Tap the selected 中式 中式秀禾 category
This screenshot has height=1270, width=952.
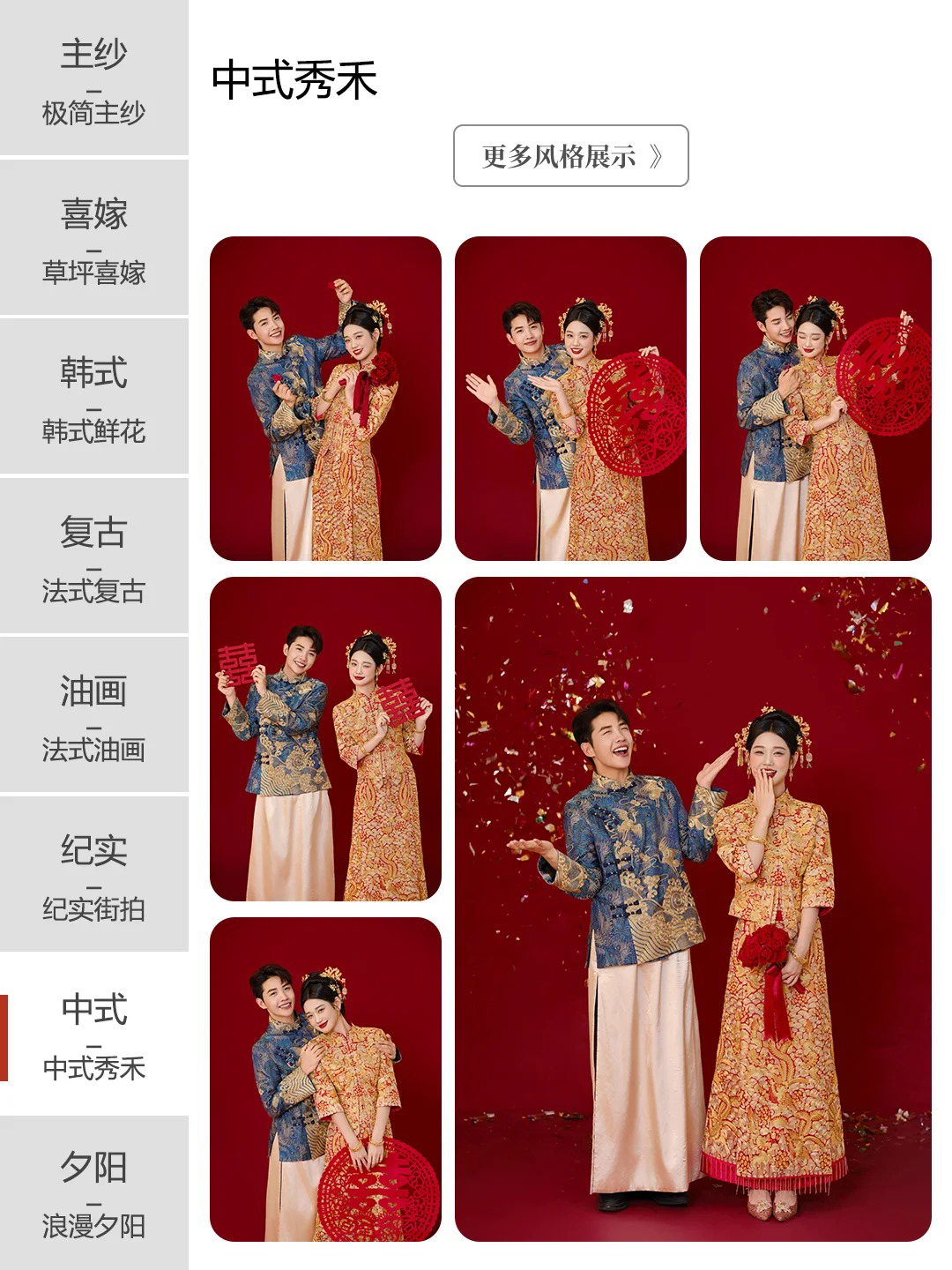[x=93, y=1033]
